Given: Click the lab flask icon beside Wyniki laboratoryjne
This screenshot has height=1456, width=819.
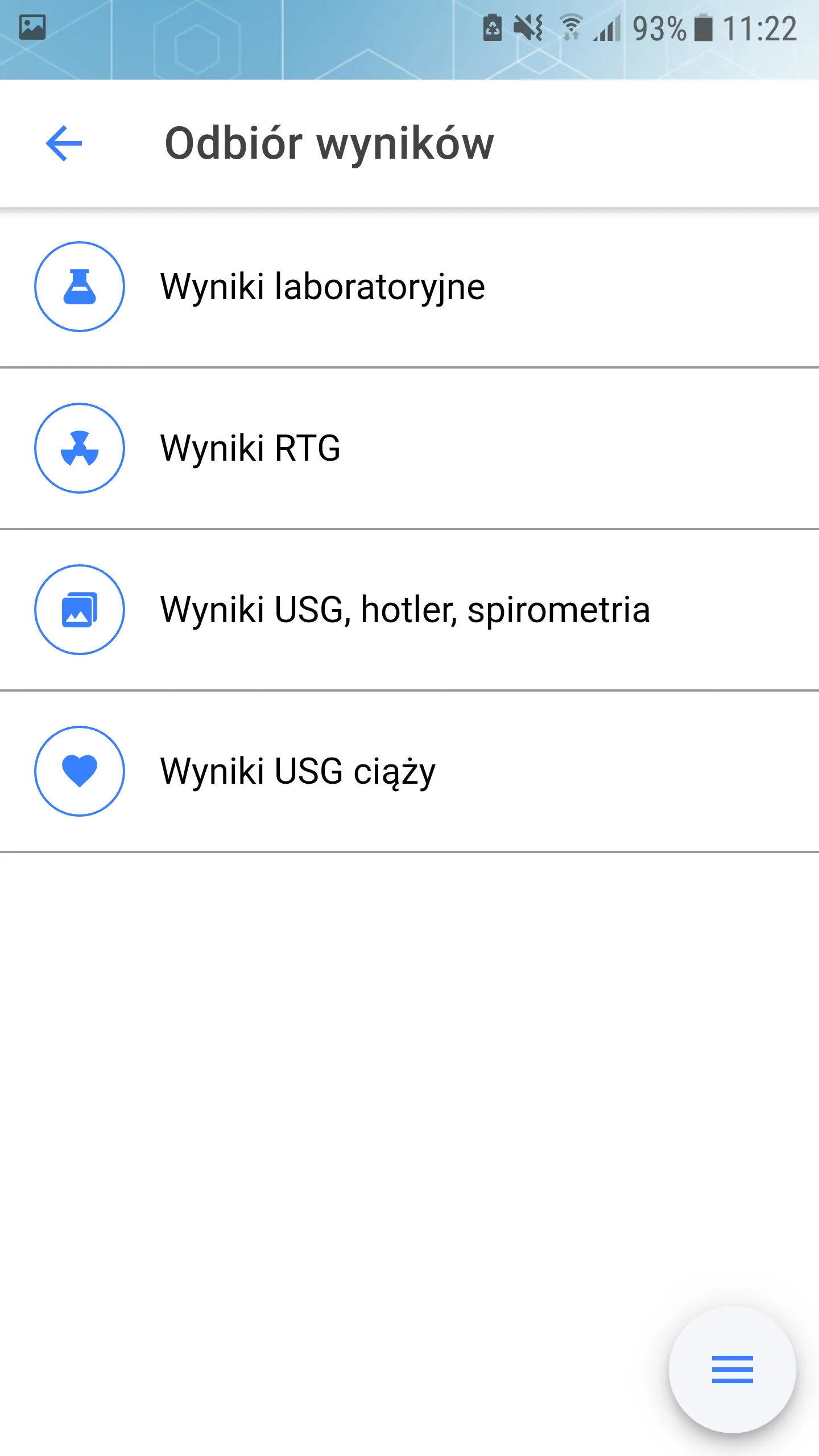Looking at the screenshot, I should [80, 286].
